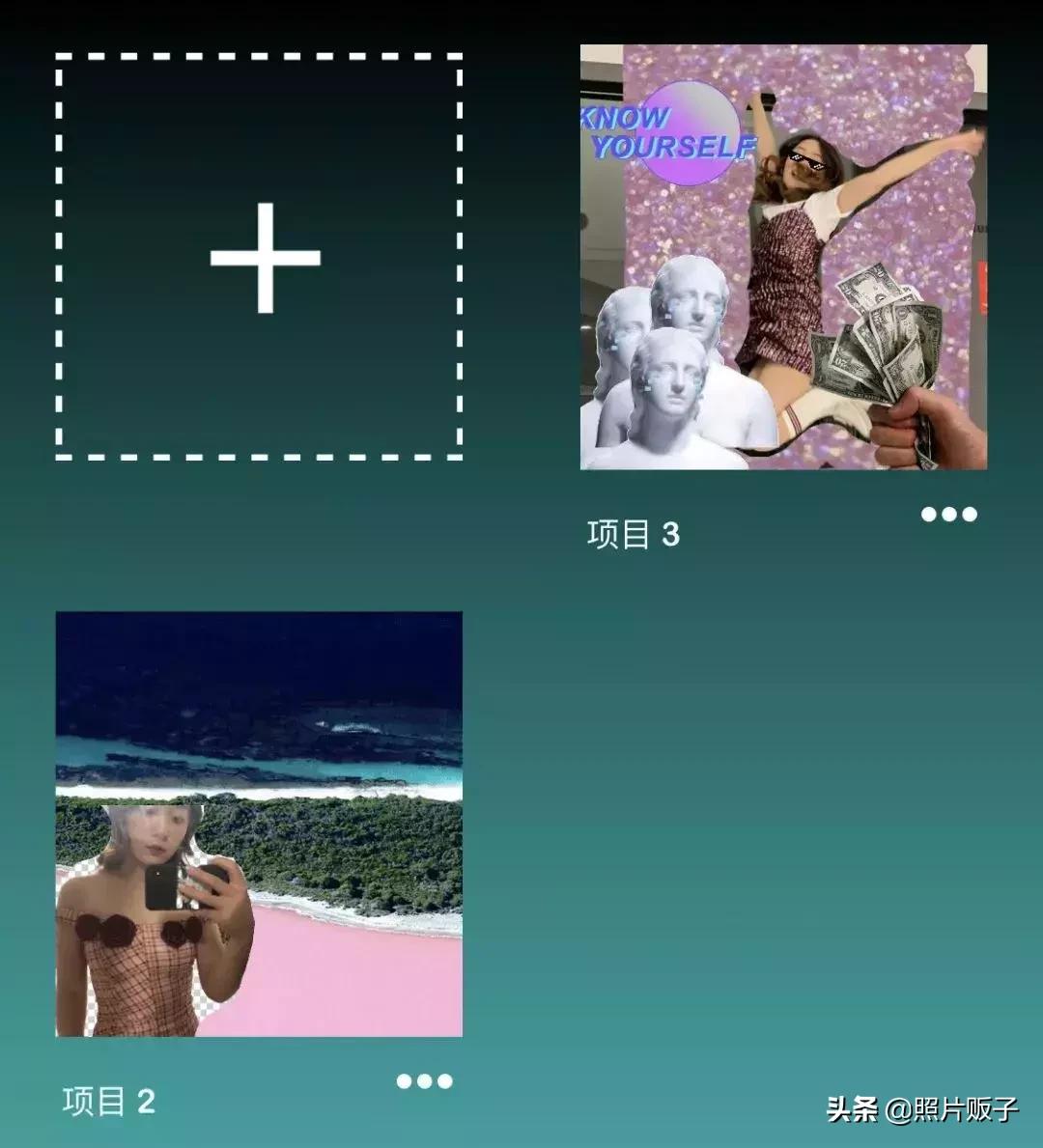Open the three-dot menu for 项目 3
1043x1148 pixels.
[x=948, y=515]
